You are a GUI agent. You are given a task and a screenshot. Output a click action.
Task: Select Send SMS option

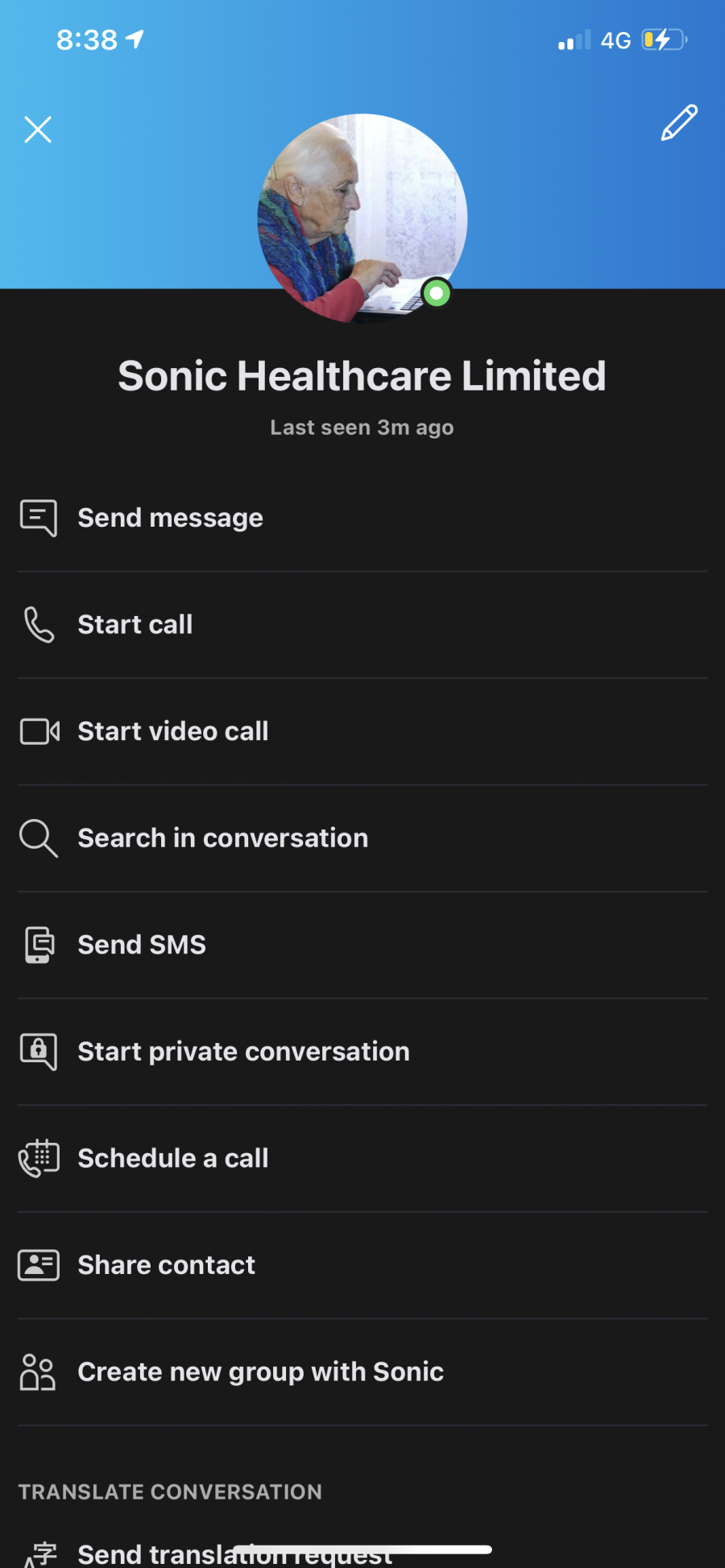pos(362,945)
